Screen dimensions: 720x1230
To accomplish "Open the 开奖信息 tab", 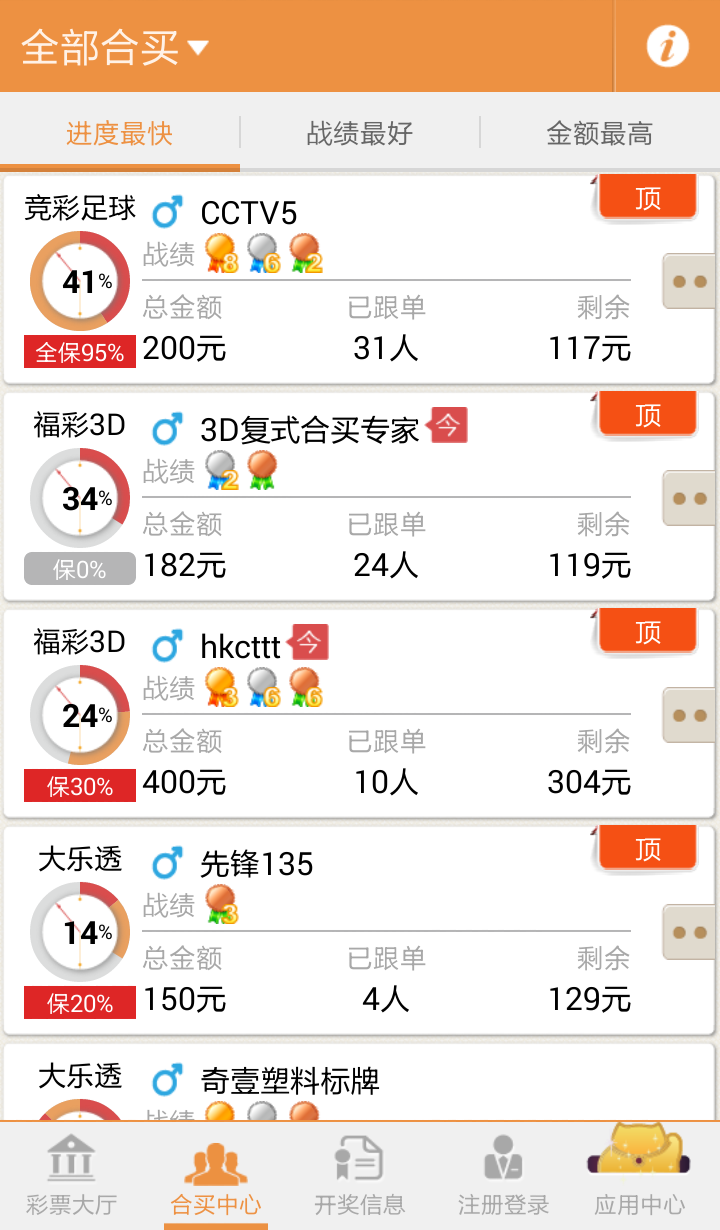I will 360,1176.
